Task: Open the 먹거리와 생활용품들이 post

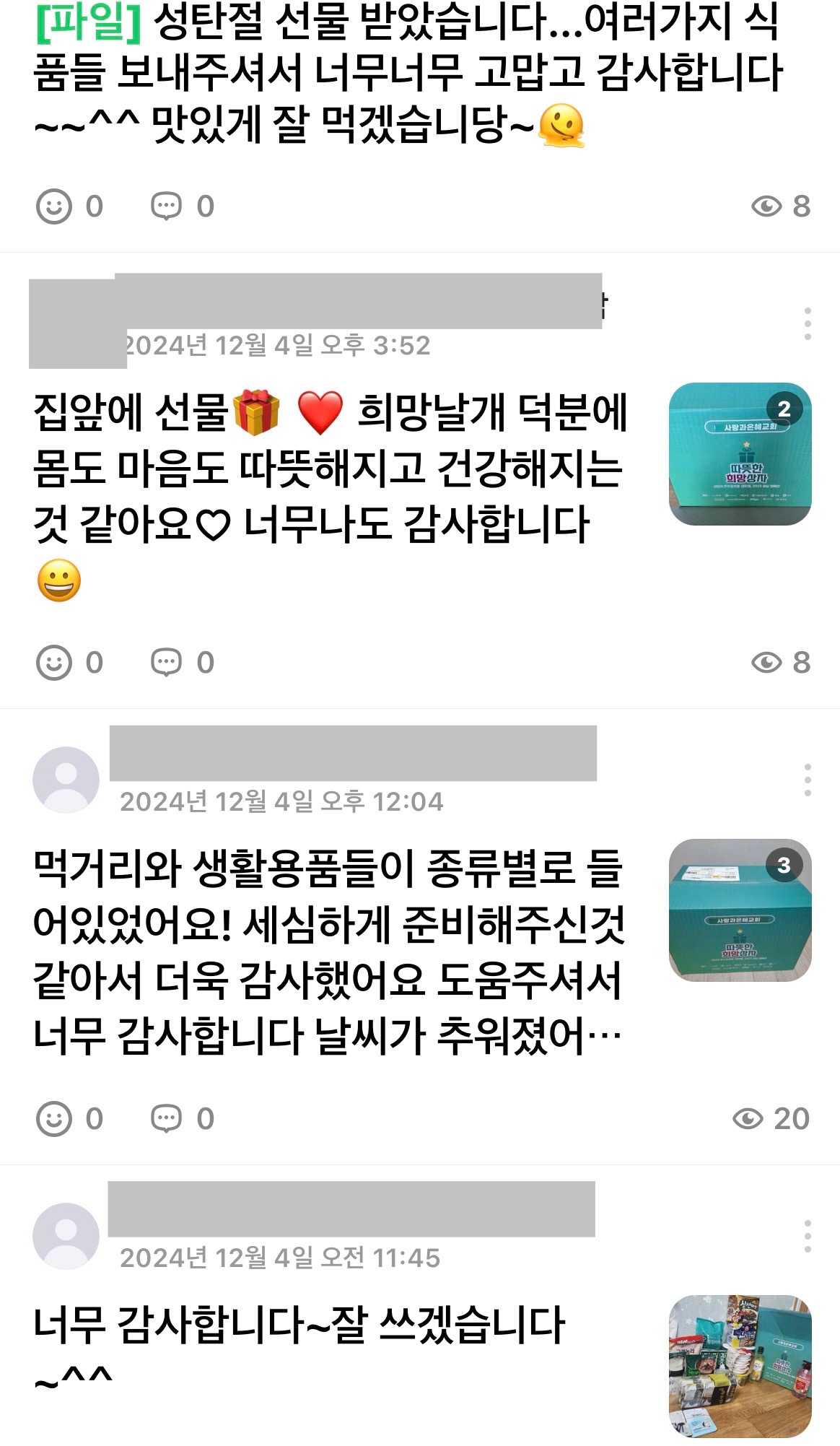Action: [328, 953]
